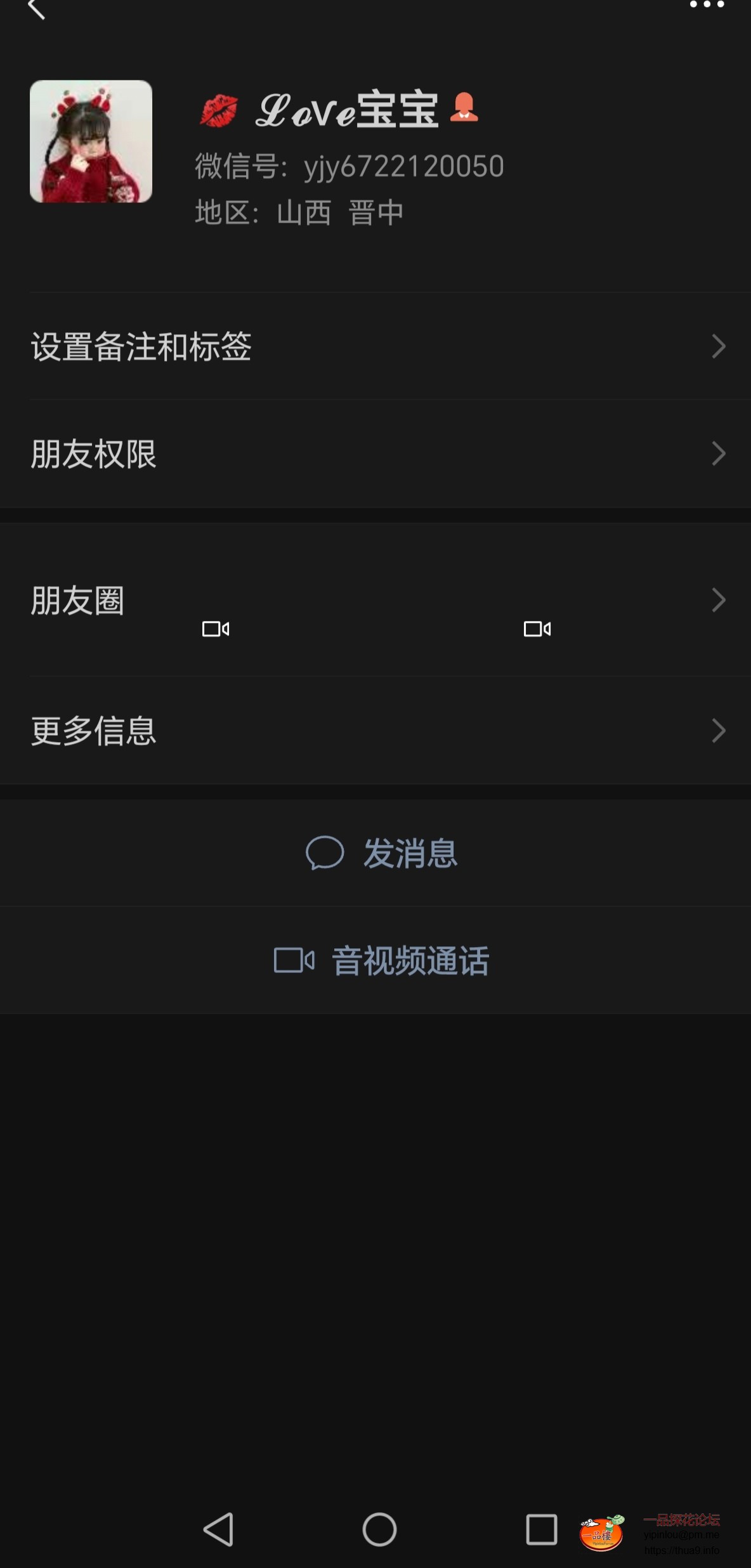Open the three-dot overflow menu
The image size is (751, 1568).
707,5
